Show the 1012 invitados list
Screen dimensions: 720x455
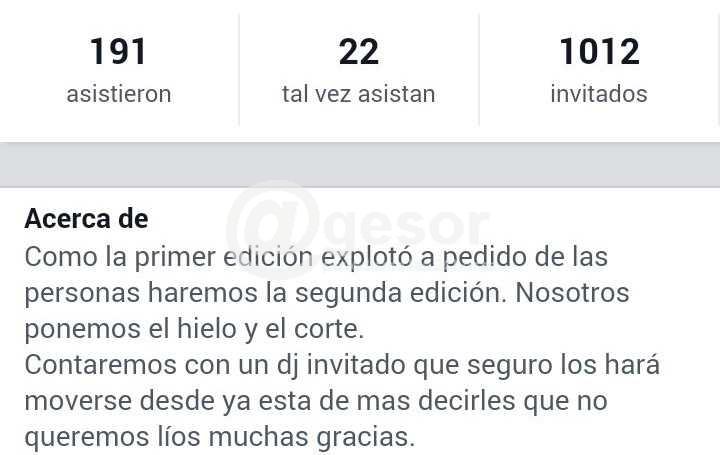pyautogui.click(x=599, y=70)
